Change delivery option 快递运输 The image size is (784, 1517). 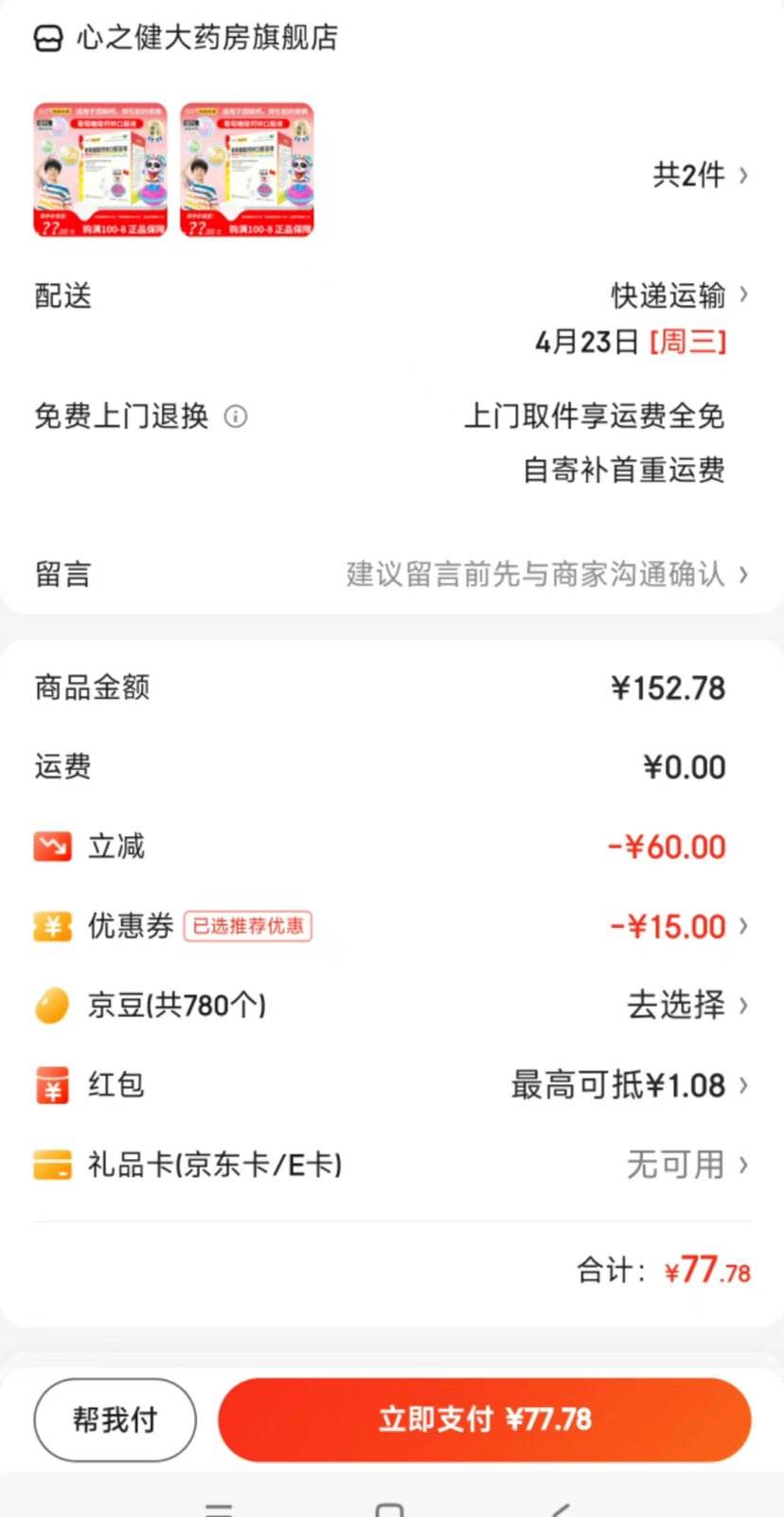[x=678, y=295]
